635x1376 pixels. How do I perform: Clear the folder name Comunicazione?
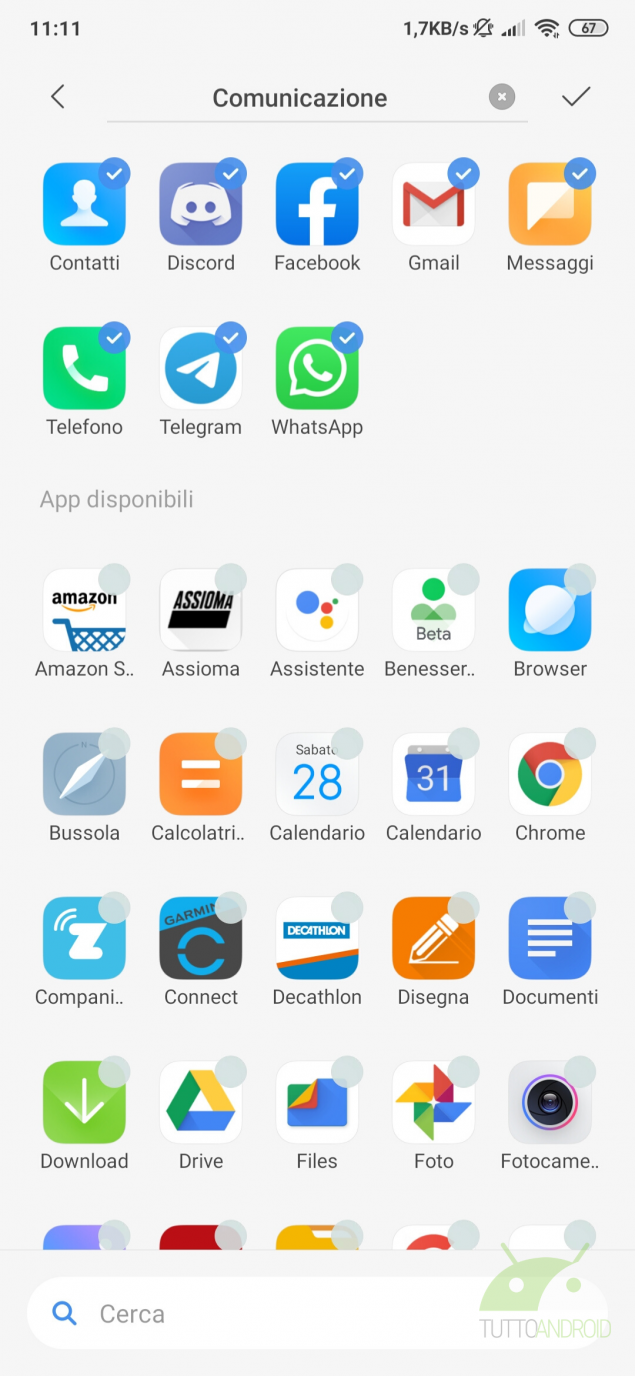[502, 97]
